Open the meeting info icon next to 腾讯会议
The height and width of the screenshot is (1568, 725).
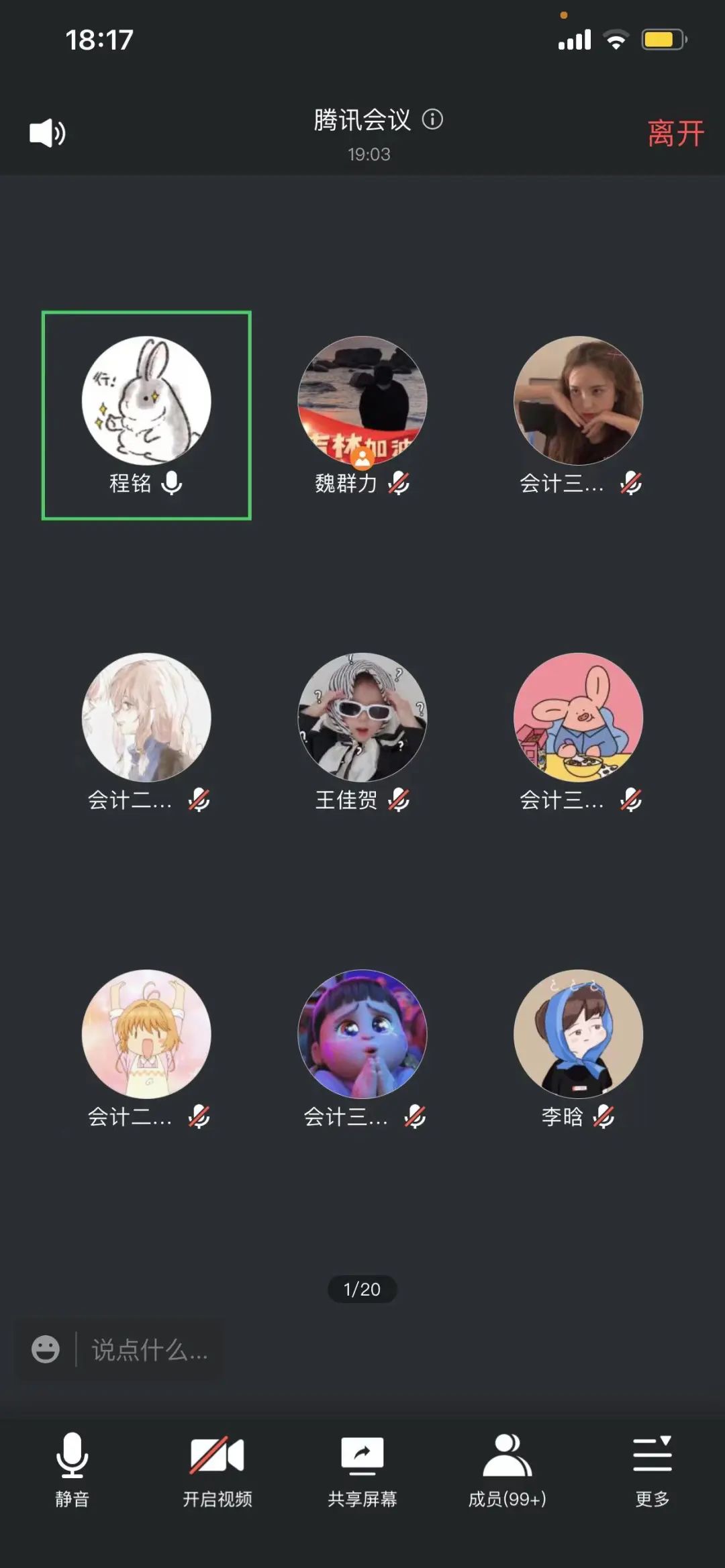(x=432, y=119)
